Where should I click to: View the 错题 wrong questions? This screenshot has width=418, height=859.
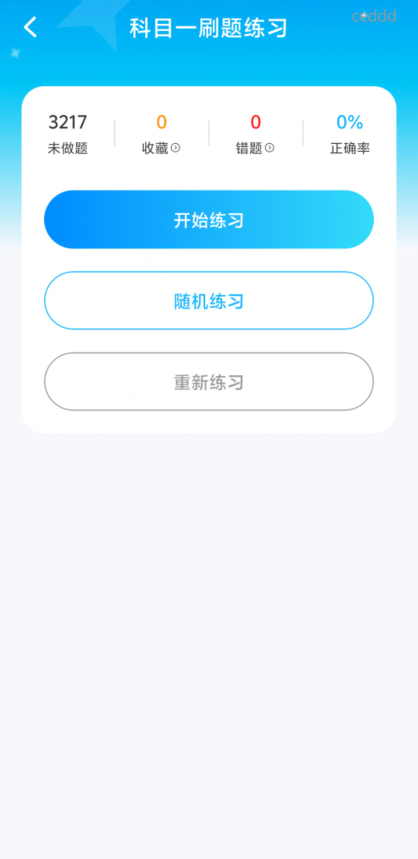255,134
